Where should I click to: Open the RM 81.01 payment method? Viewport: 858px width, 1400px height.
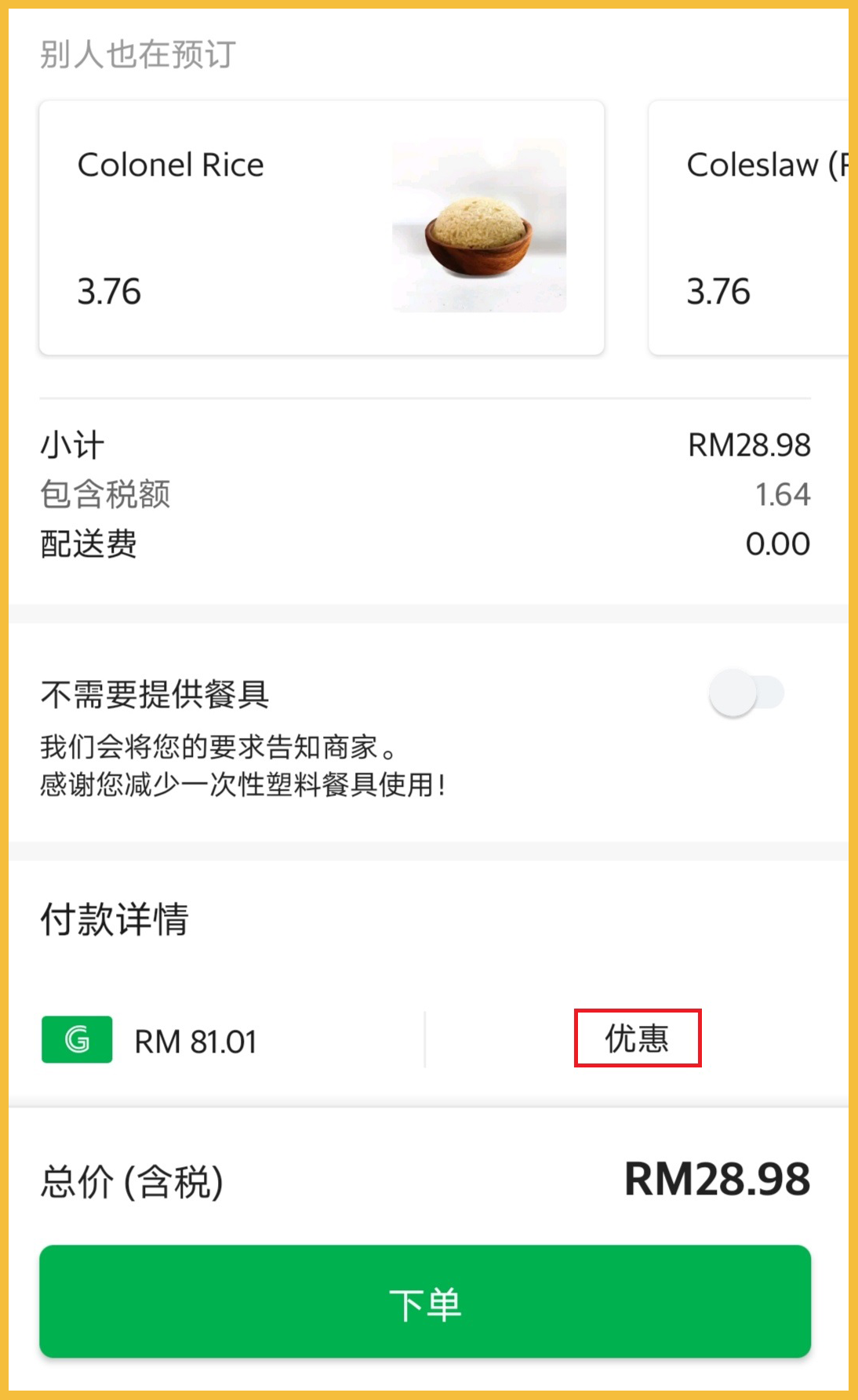(196, 1041)
